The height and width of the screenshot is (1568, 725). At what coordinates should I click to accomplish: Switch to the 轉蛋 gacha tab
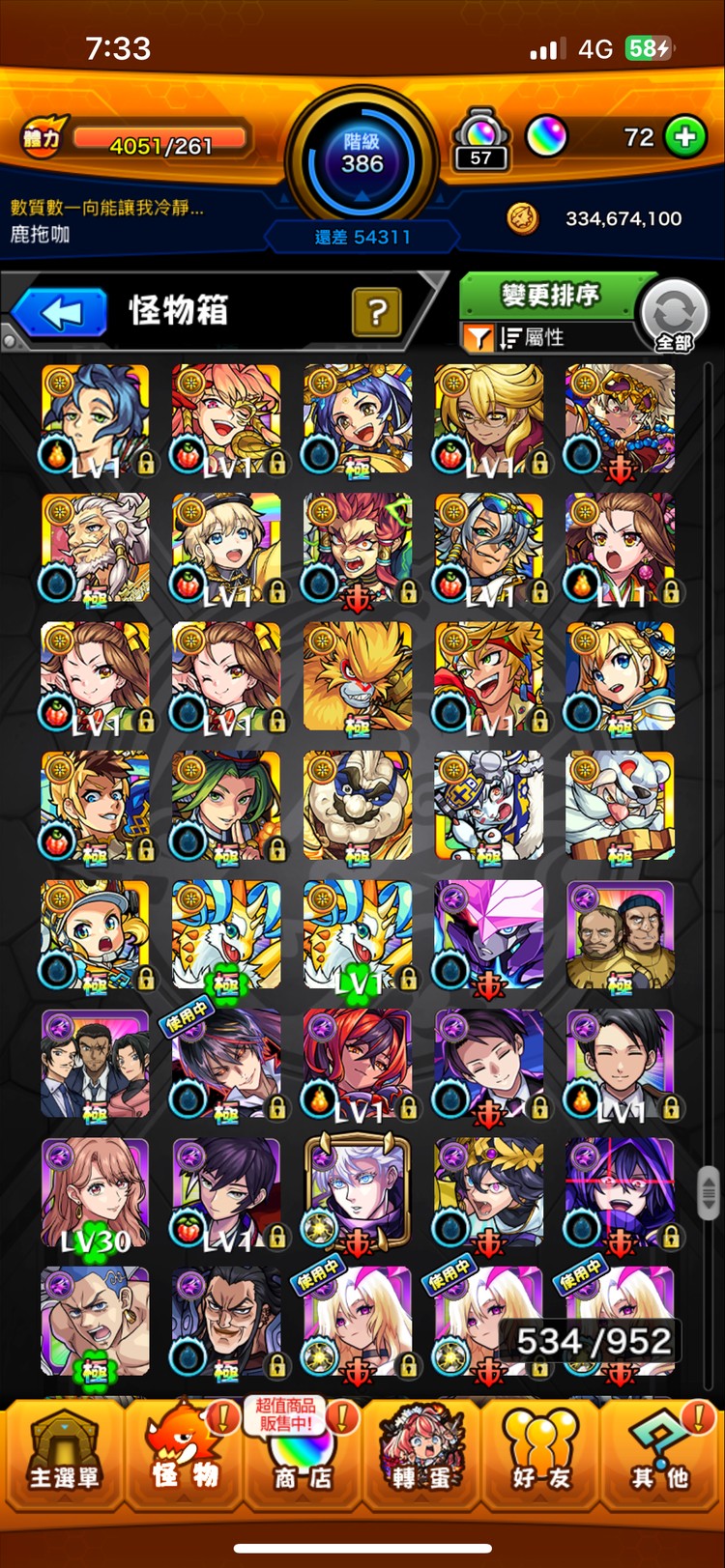(421, 1457)
